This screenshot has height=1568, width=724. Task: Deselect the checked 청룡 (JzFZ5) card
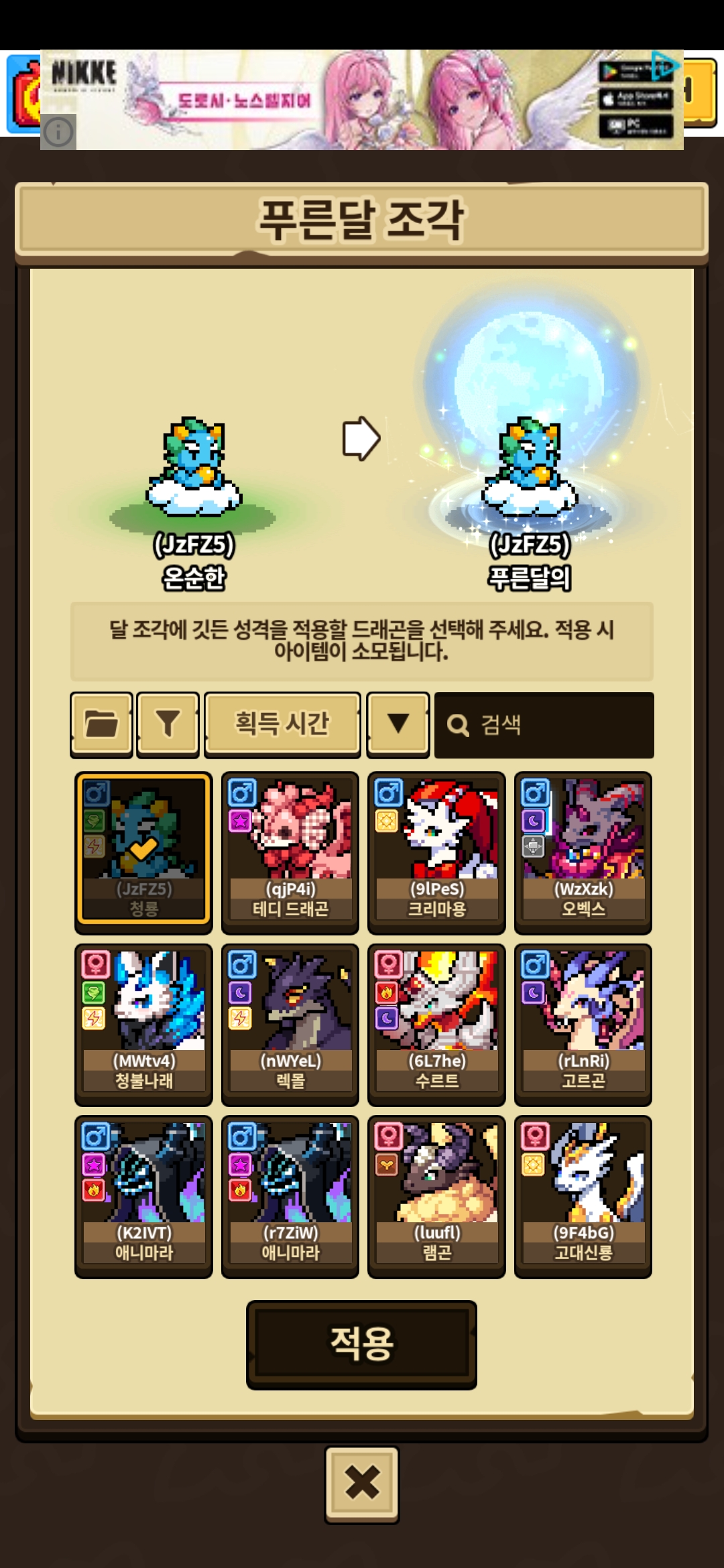click(143, 852)
